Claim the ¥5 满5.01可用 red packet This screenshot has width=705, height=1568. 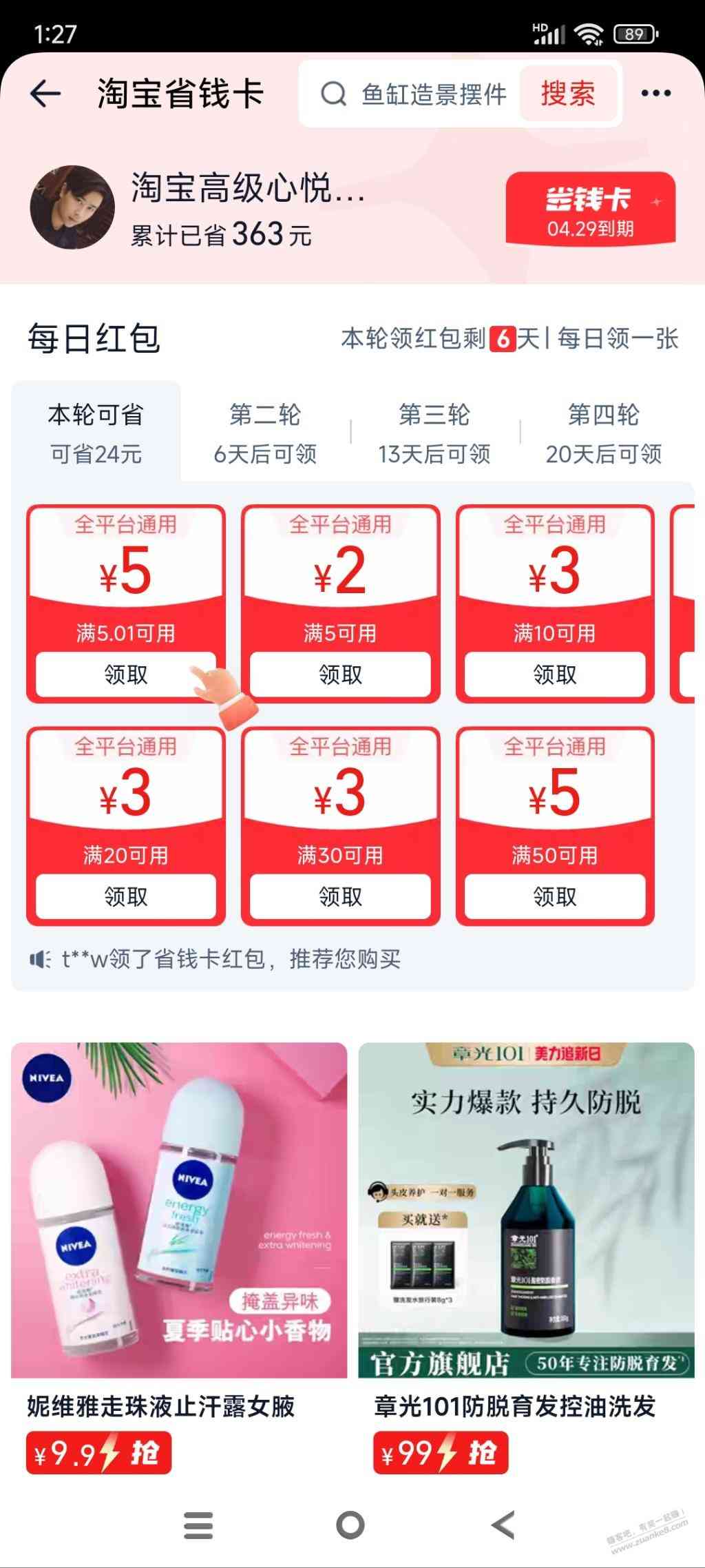125,674
